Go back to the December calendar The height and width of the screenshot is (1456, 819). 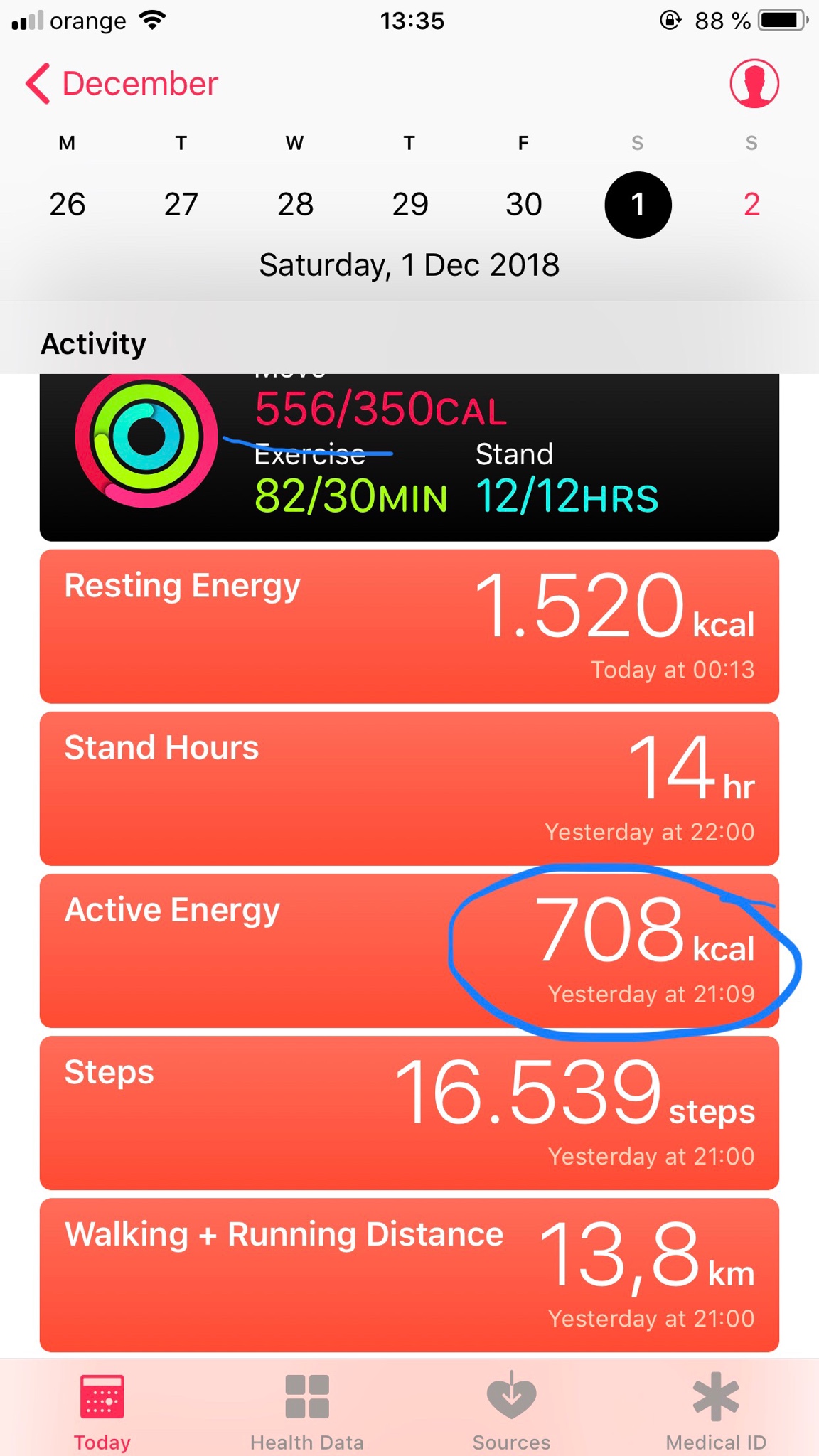point(122,84)
